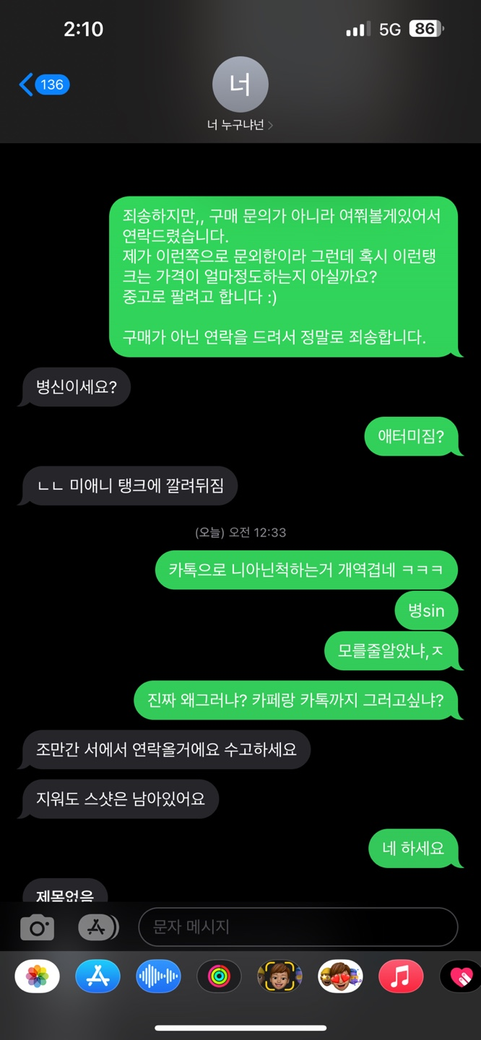Screen dimensions: 481x1040
Task: Record an audio message with the waveform icon
Action: 159,976
